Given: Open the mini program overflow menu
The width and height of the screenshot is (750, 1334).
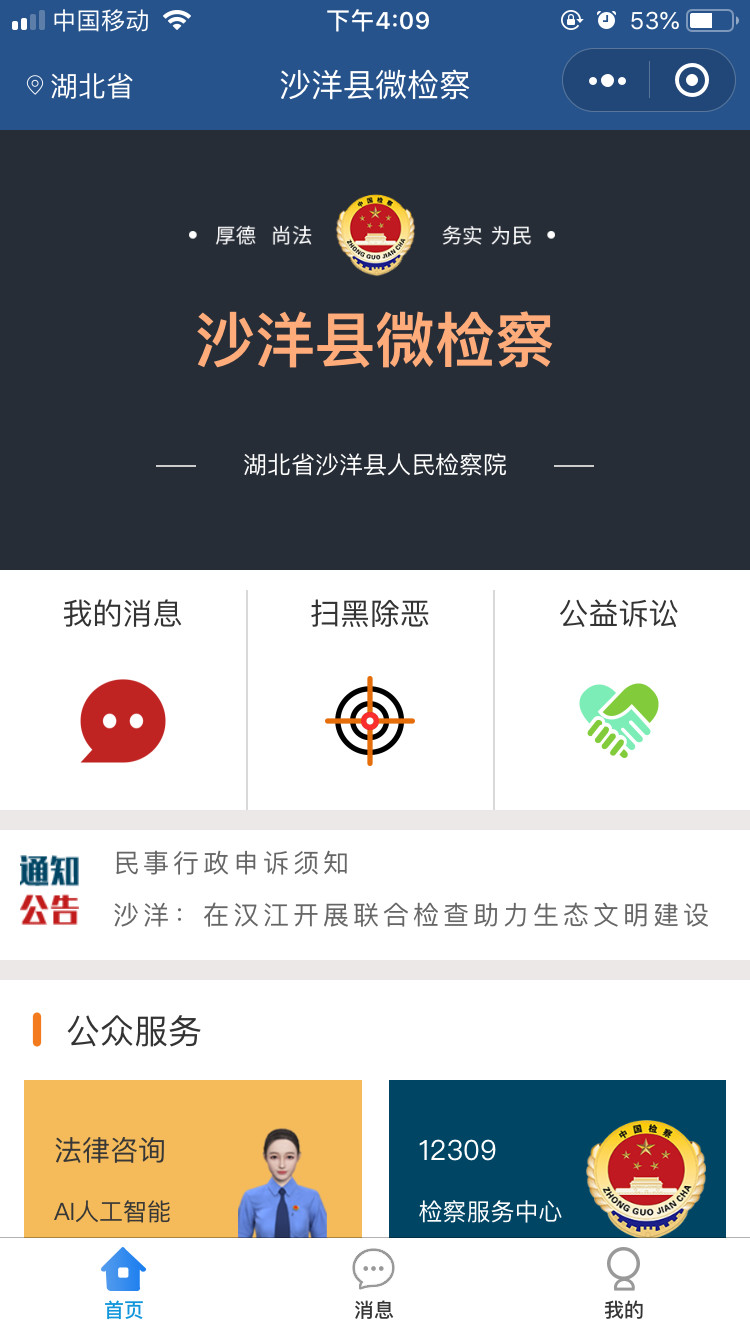Looking at the screenshot, I should (x=607, y=81).
